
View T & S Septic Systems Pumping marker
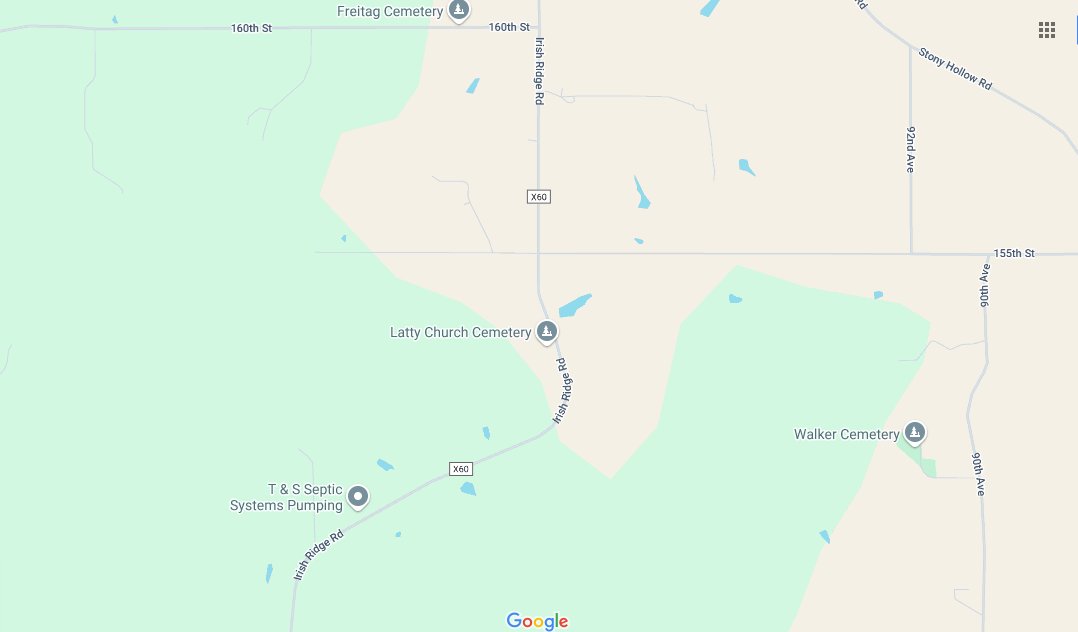point(357,496)
